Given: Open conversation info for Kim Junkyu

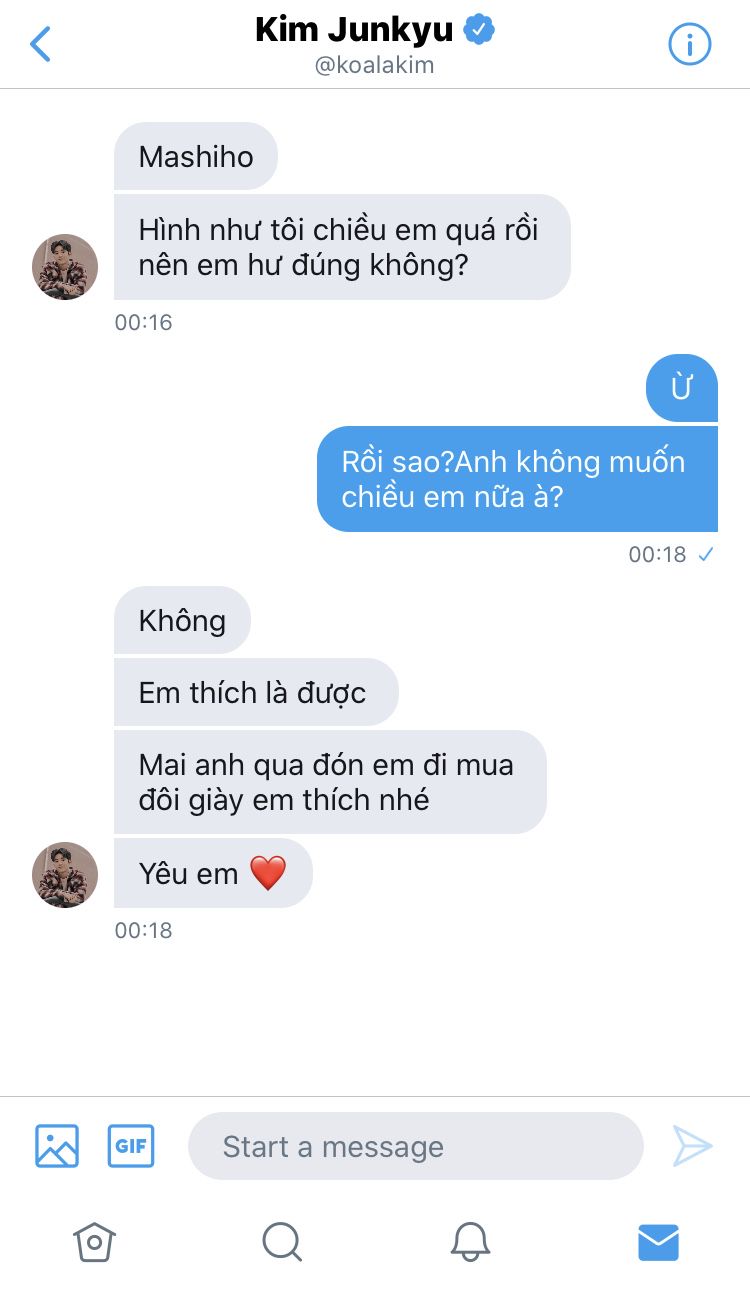Looking at the screenshot, I should coord(689,44).
